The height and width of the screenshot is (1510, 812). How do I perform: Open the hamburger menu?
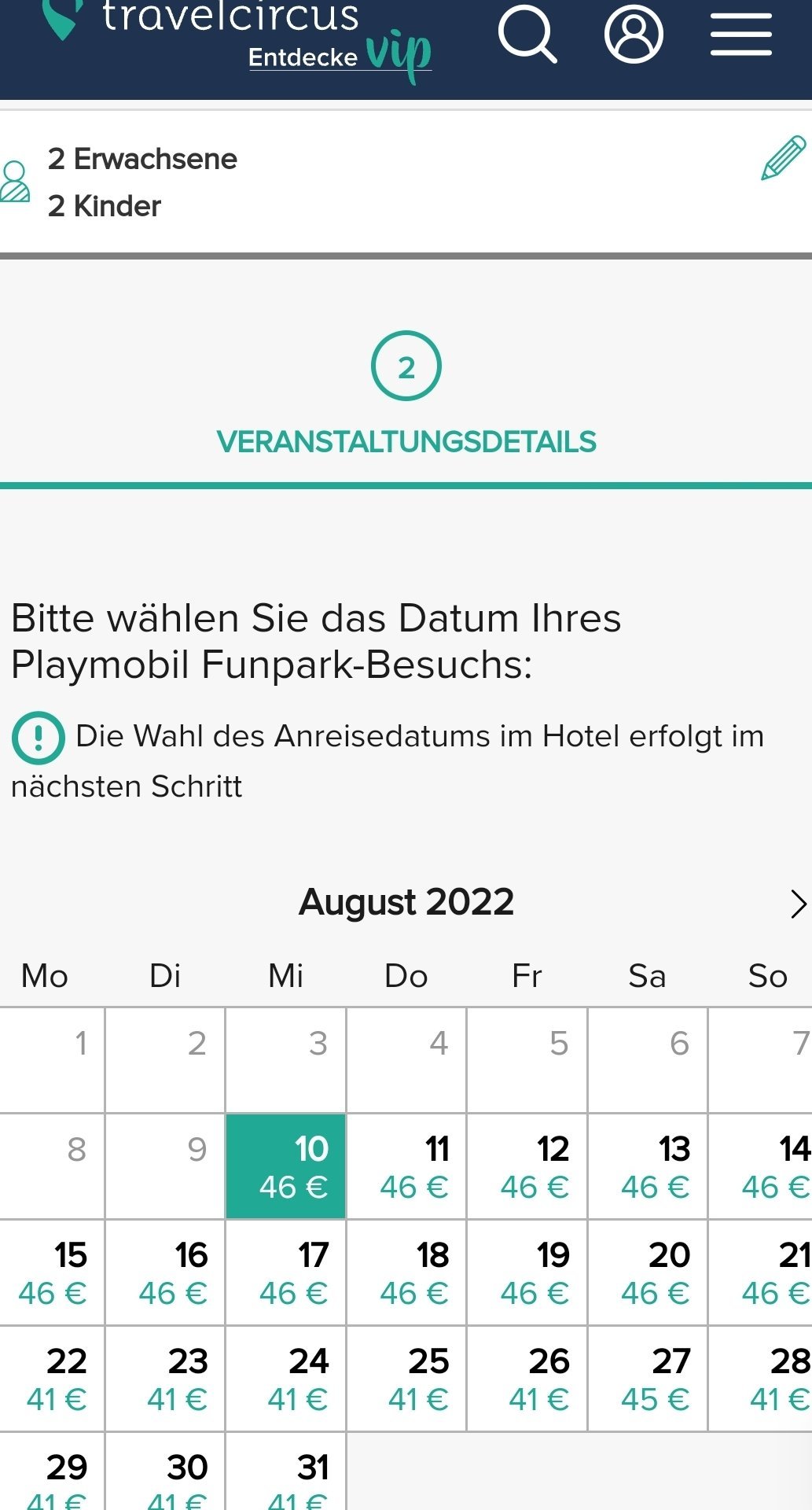[x=741, y=34]
